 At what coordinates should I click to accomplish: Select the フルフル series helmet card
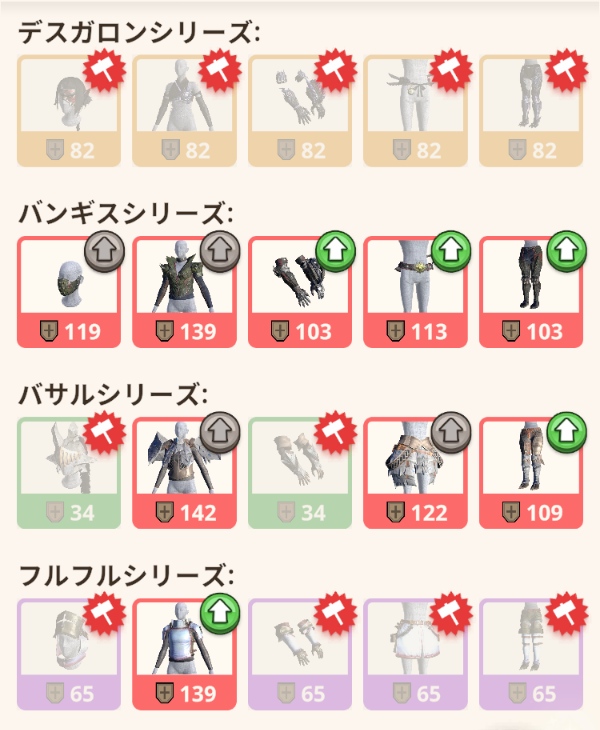[68, 654]
